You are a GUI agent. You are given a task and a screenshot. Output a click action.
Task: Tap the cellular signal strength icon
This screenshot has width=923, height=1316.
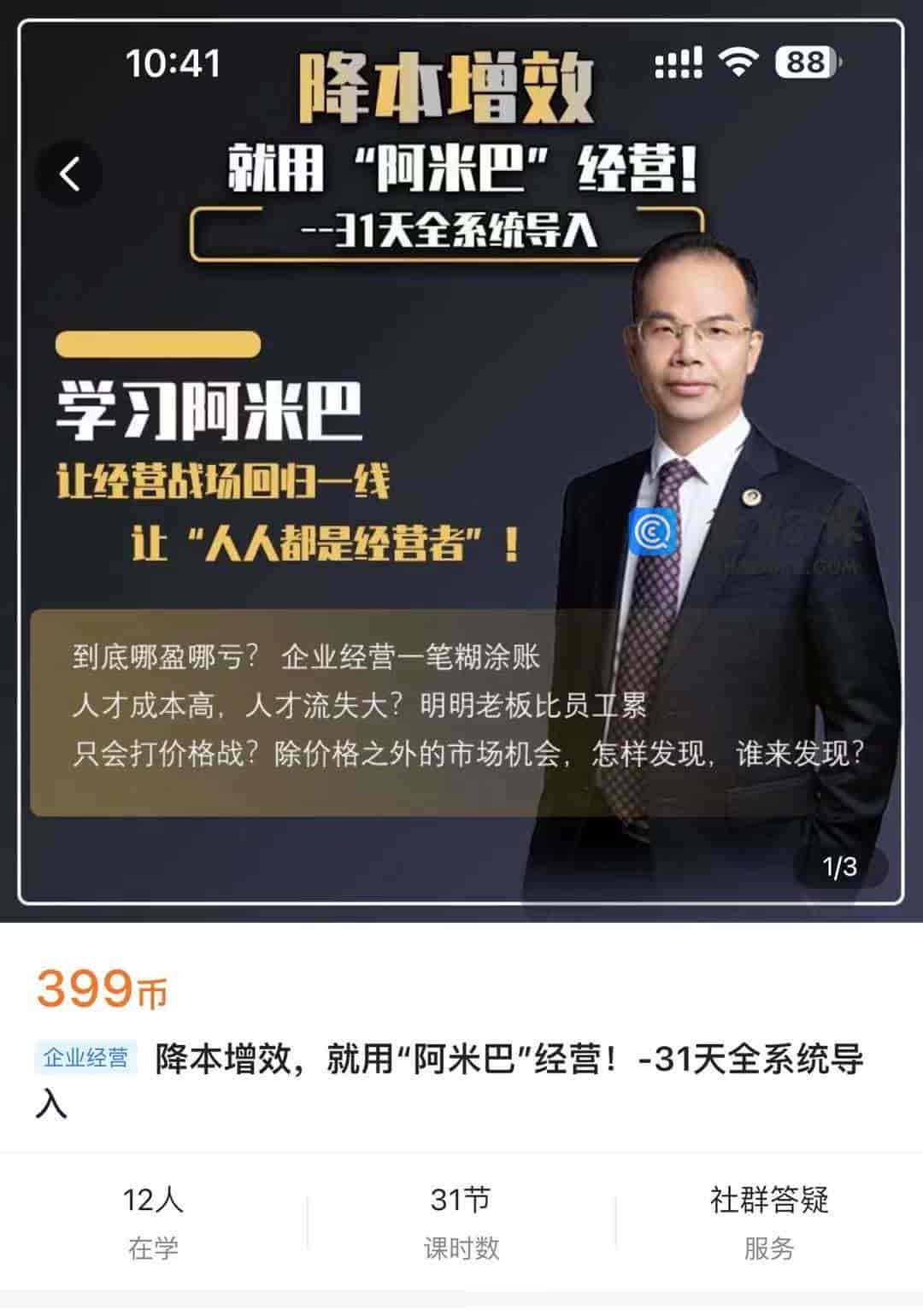click(x=678, y=62)
